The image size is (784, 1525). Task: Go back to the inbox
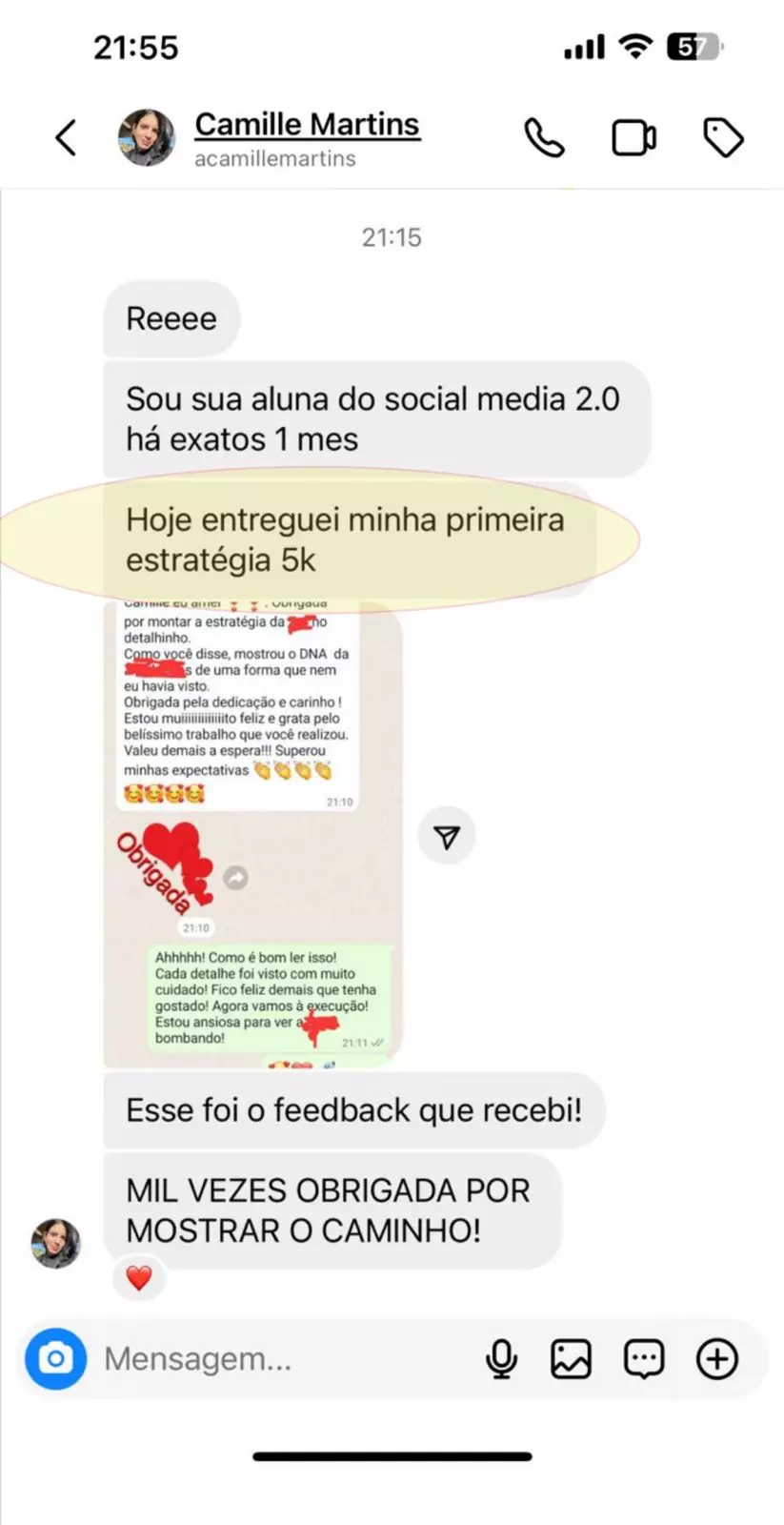[x=65, y=138]
